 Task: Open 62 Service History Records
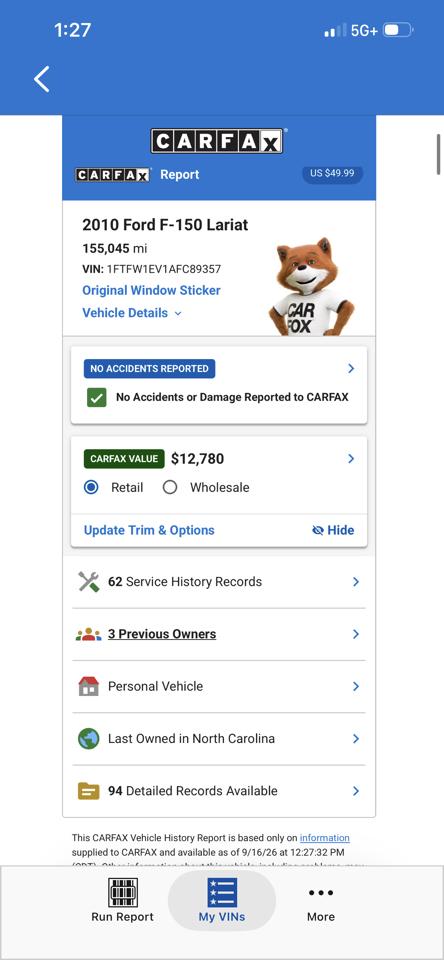(219, 582)
